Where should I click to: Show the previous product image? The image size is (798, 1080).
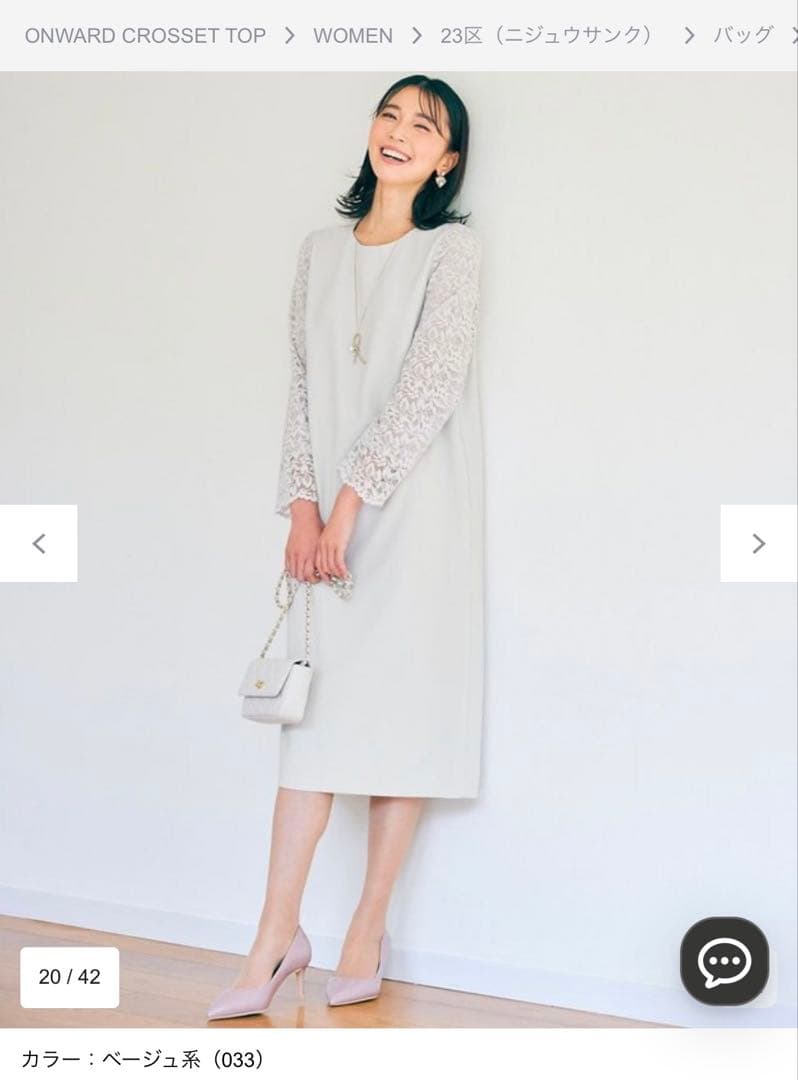coord(39,544)
